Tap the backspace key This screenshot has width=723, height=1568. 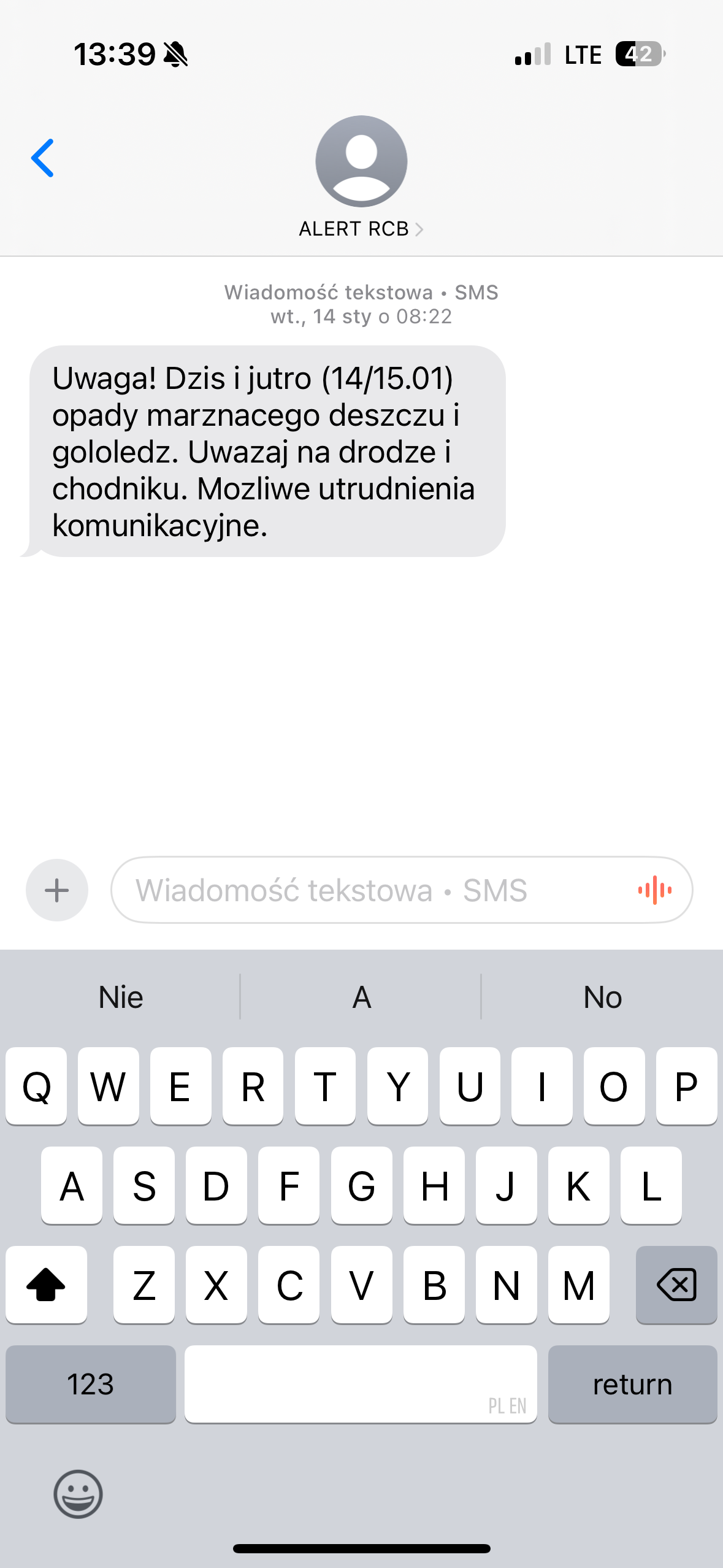tap(676, 1285)
